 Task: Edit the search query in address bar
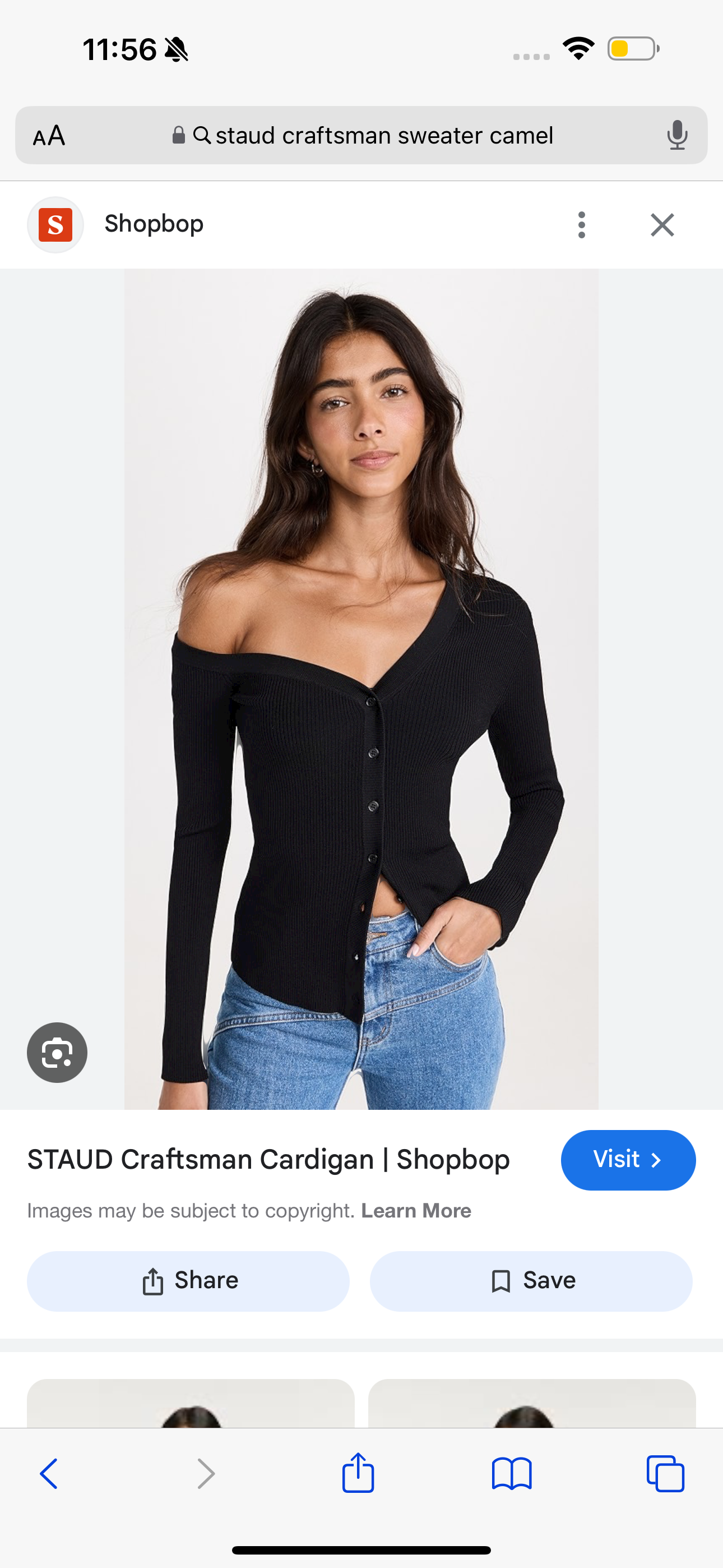pyautogui.click(x=383, y=136)
